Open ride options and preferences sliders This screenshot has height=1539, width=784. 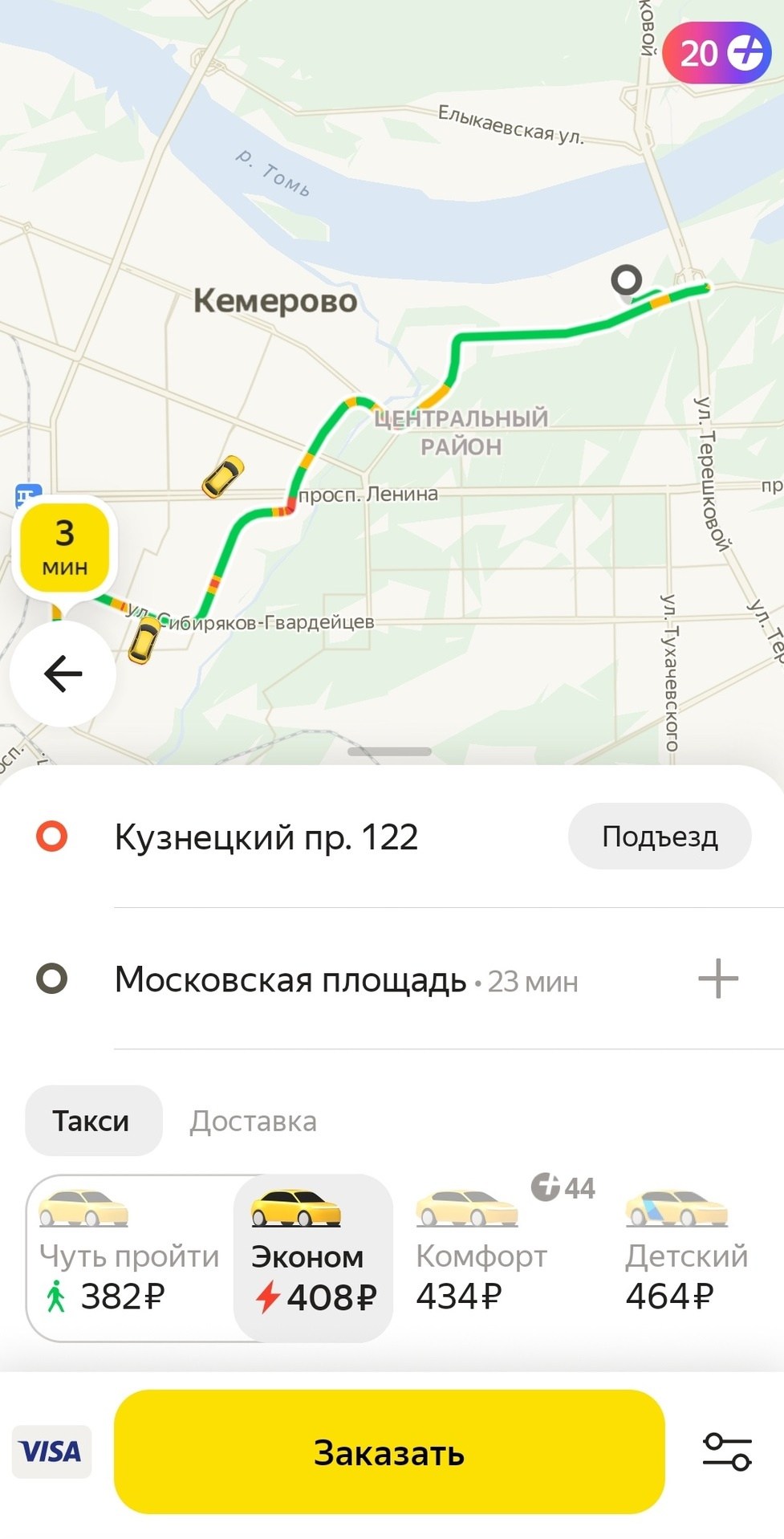[726, 1451]
